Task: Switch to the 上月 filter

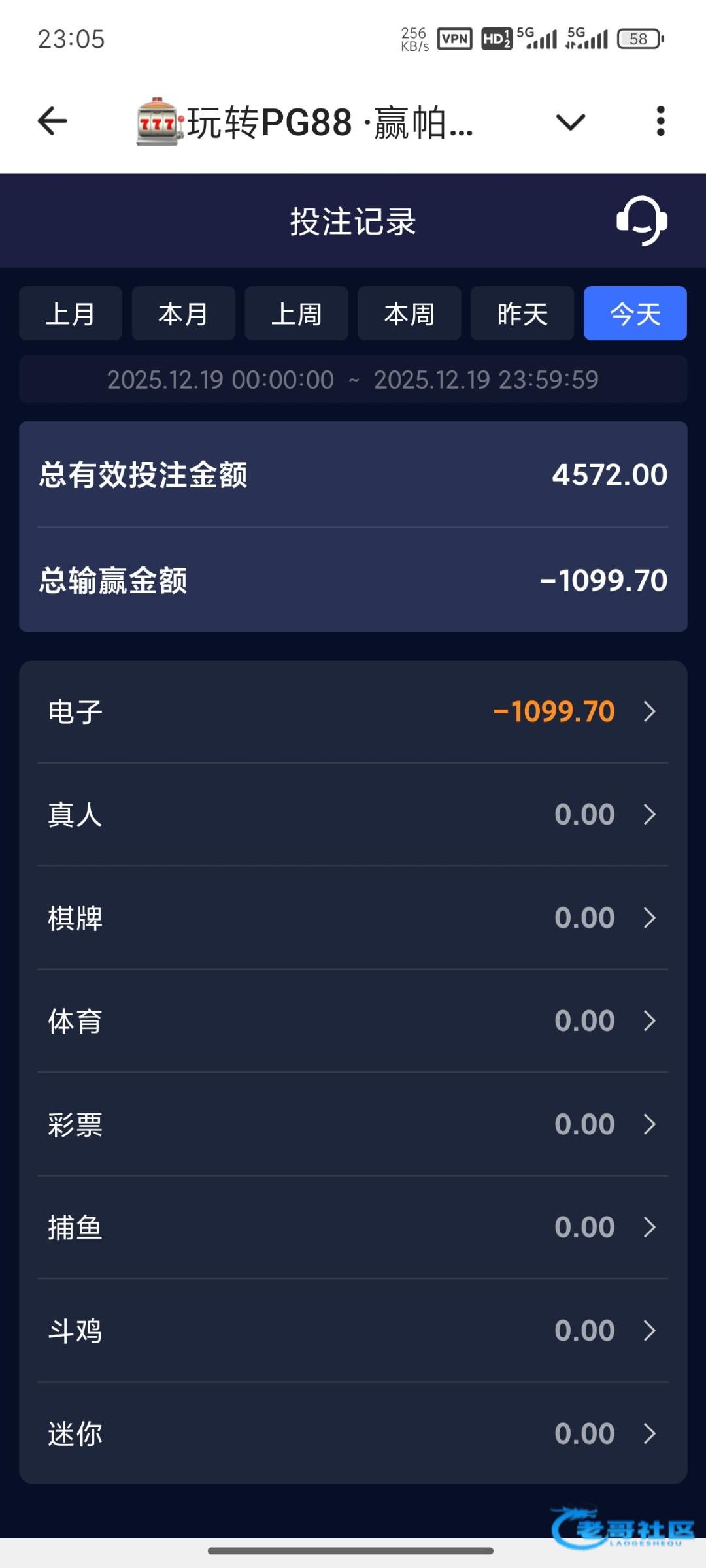Action: (71, 314)
